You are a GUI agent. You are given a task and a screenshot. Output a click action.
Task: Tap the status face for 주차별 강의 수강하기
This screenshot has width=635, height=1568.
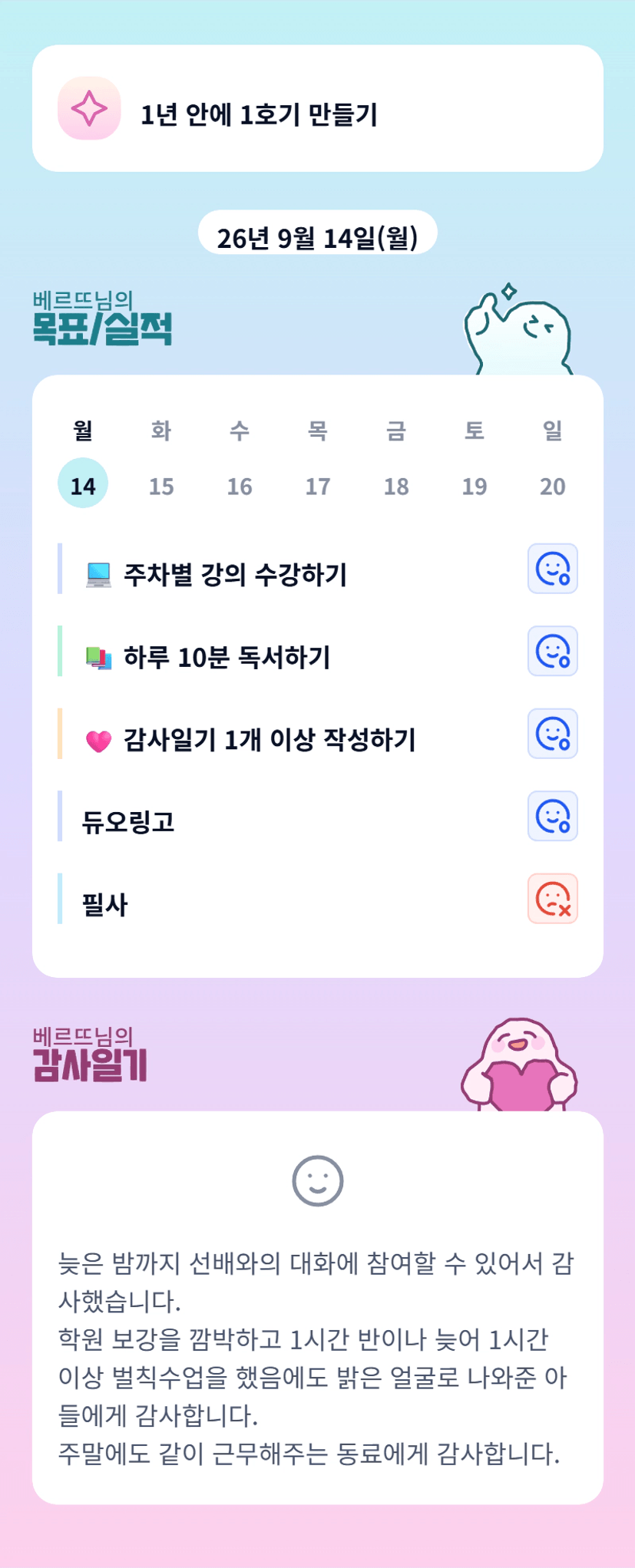click(x=553, y=569)
